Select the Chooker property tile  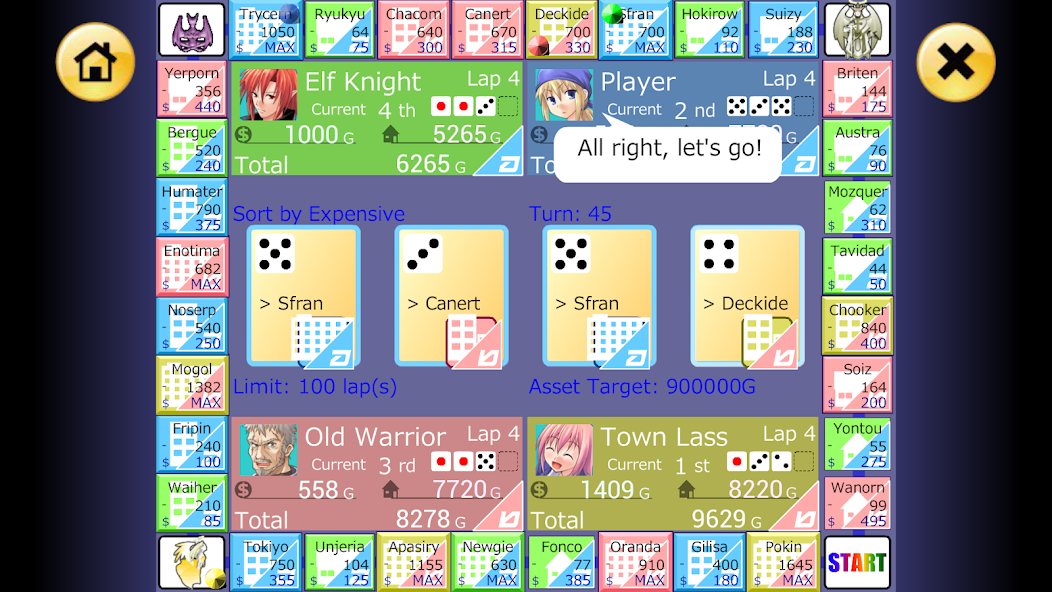(x=857, y=326)
